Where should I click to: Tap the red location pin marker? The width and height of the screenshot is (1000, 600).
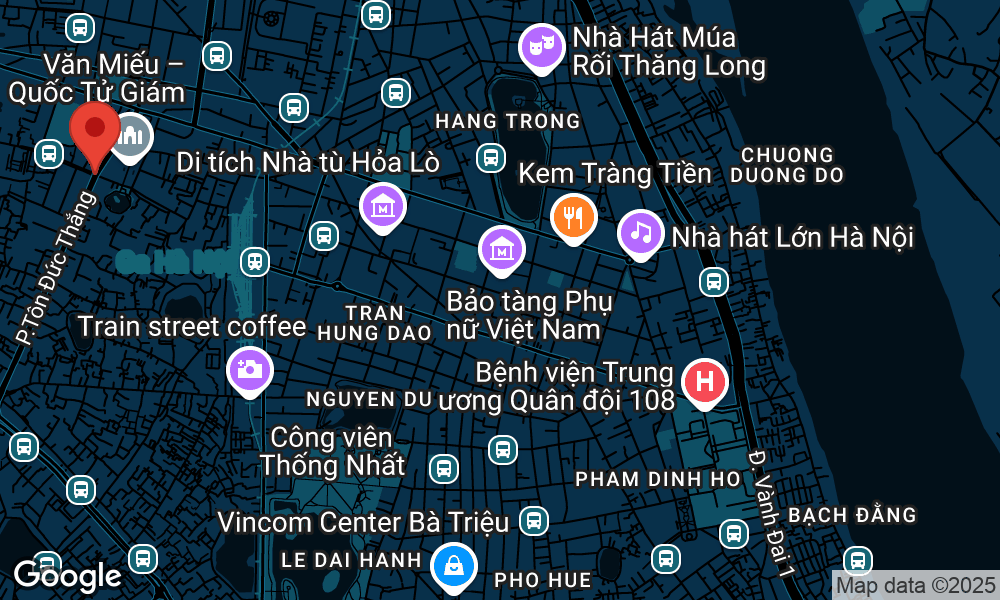(96, 133)
